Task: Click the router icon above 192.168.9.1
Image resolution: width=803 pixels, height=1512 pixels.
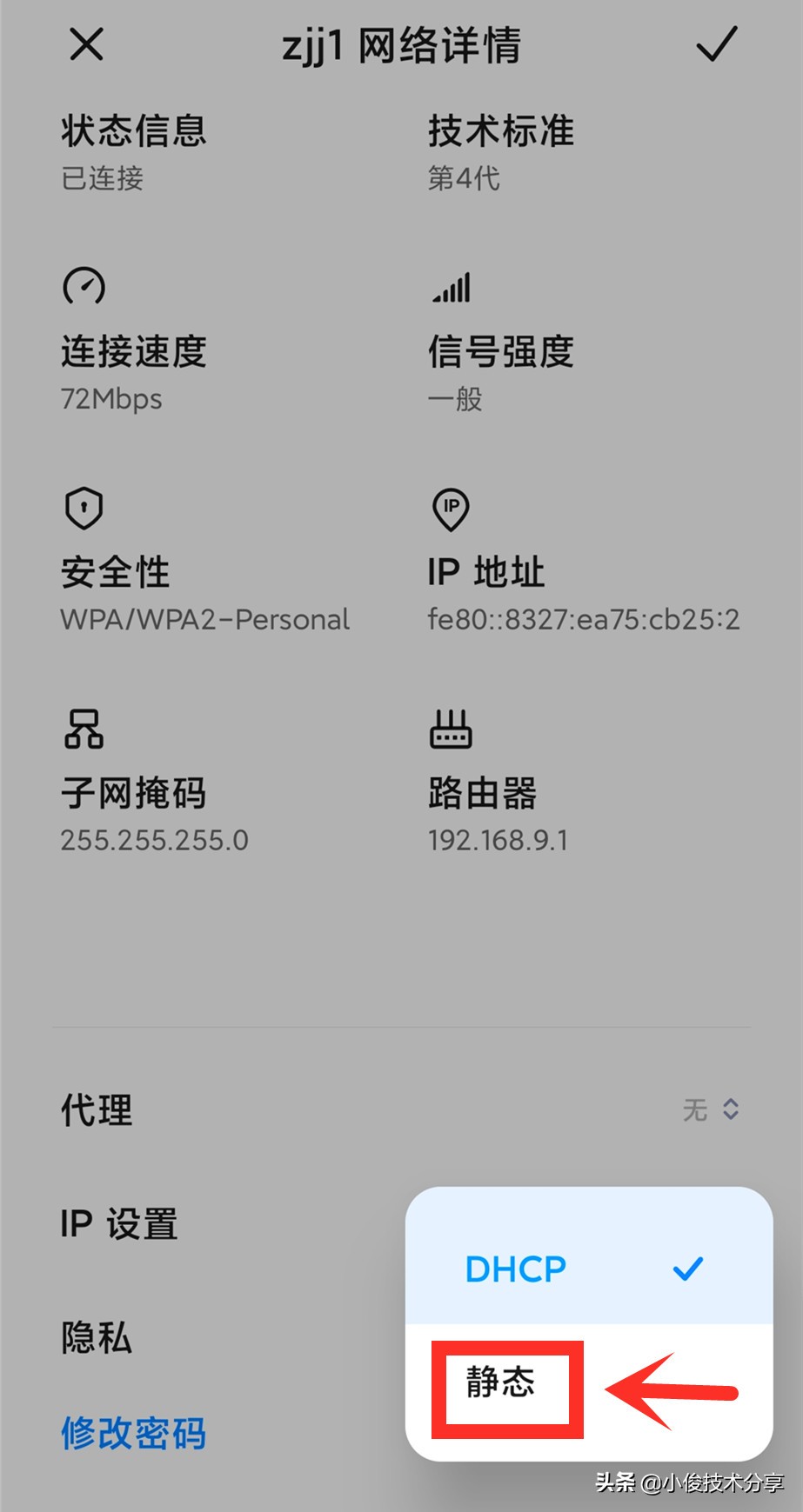Action: click(452, 729)
